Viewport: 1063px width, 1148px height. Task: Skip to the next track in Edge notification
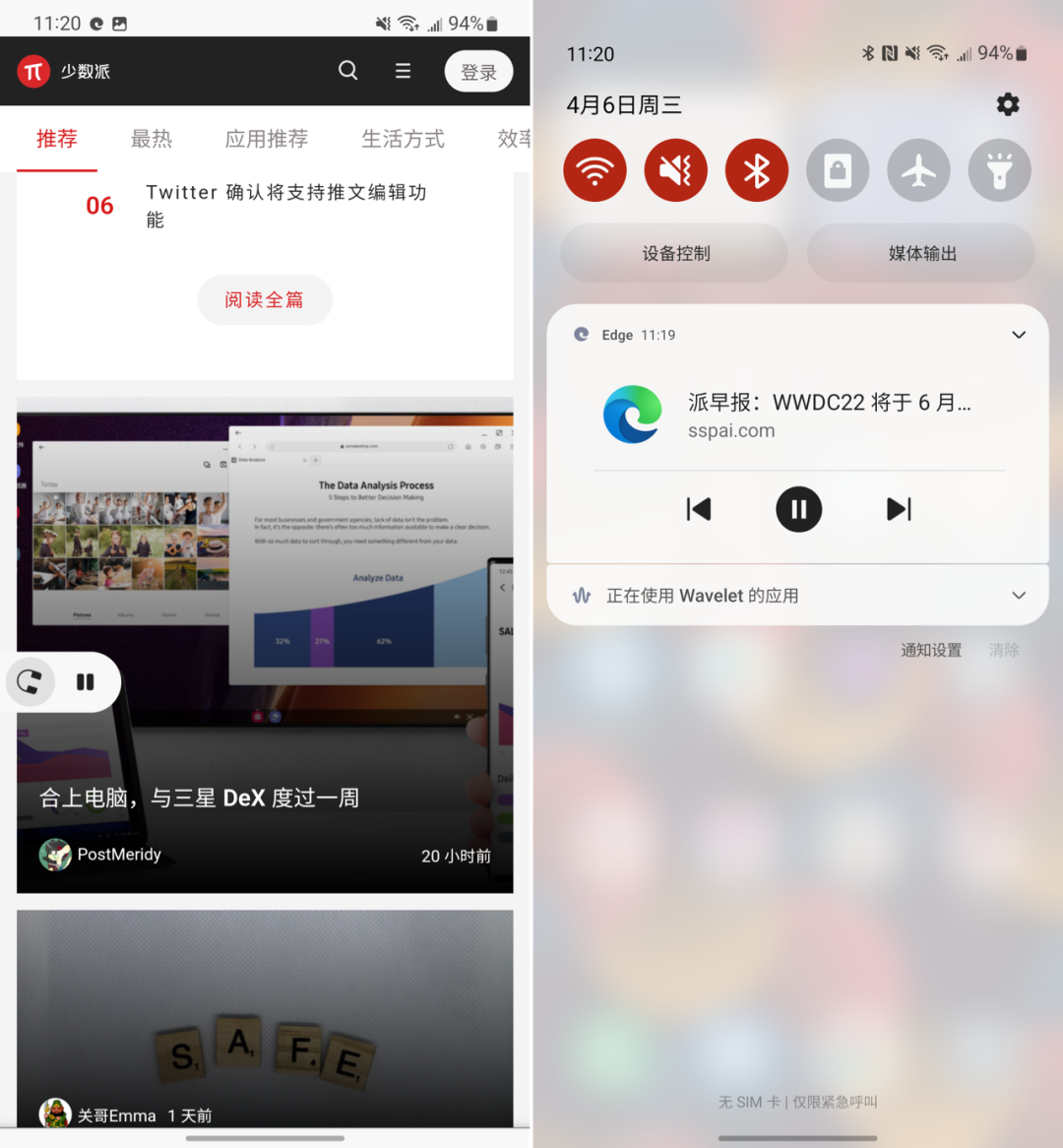click(899, 509)
